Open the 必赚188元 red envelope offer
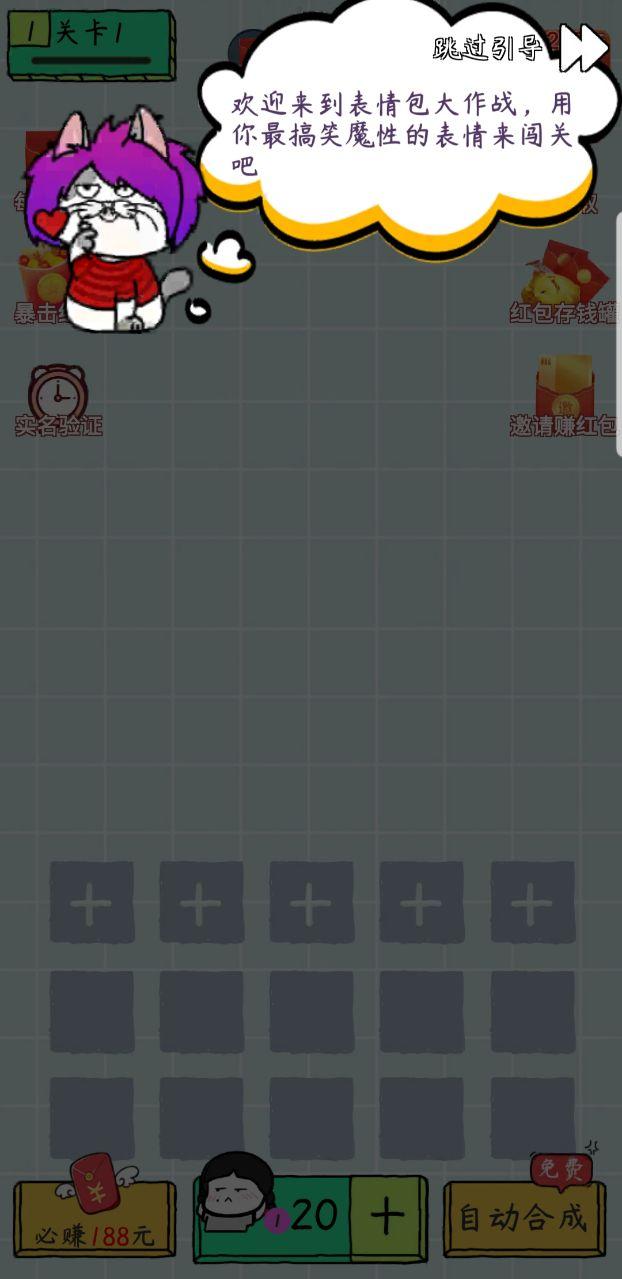 [x=95, y=1217]
